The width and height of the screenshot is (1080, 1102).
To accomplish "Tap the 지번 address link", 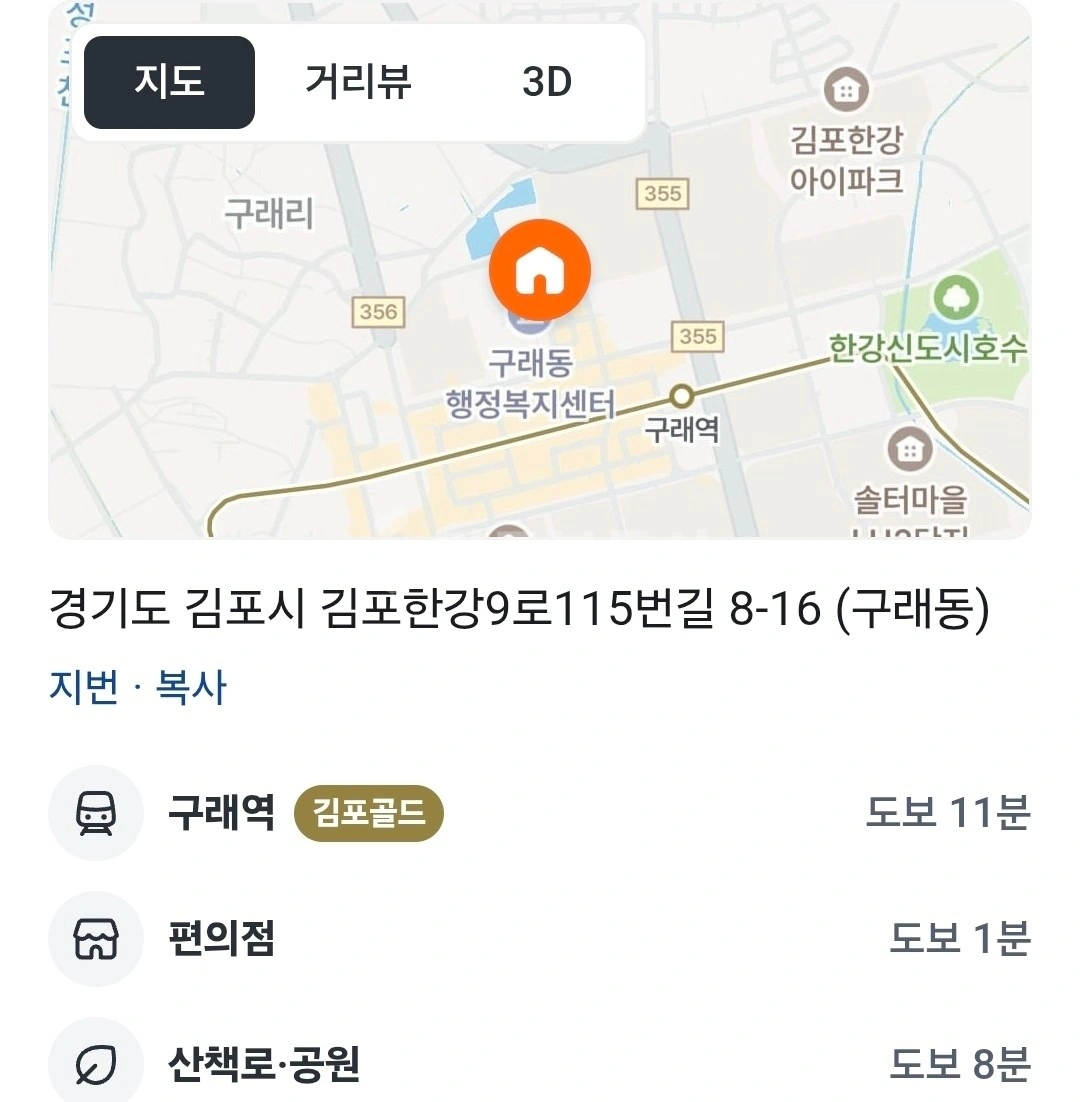I will point(84,687).
